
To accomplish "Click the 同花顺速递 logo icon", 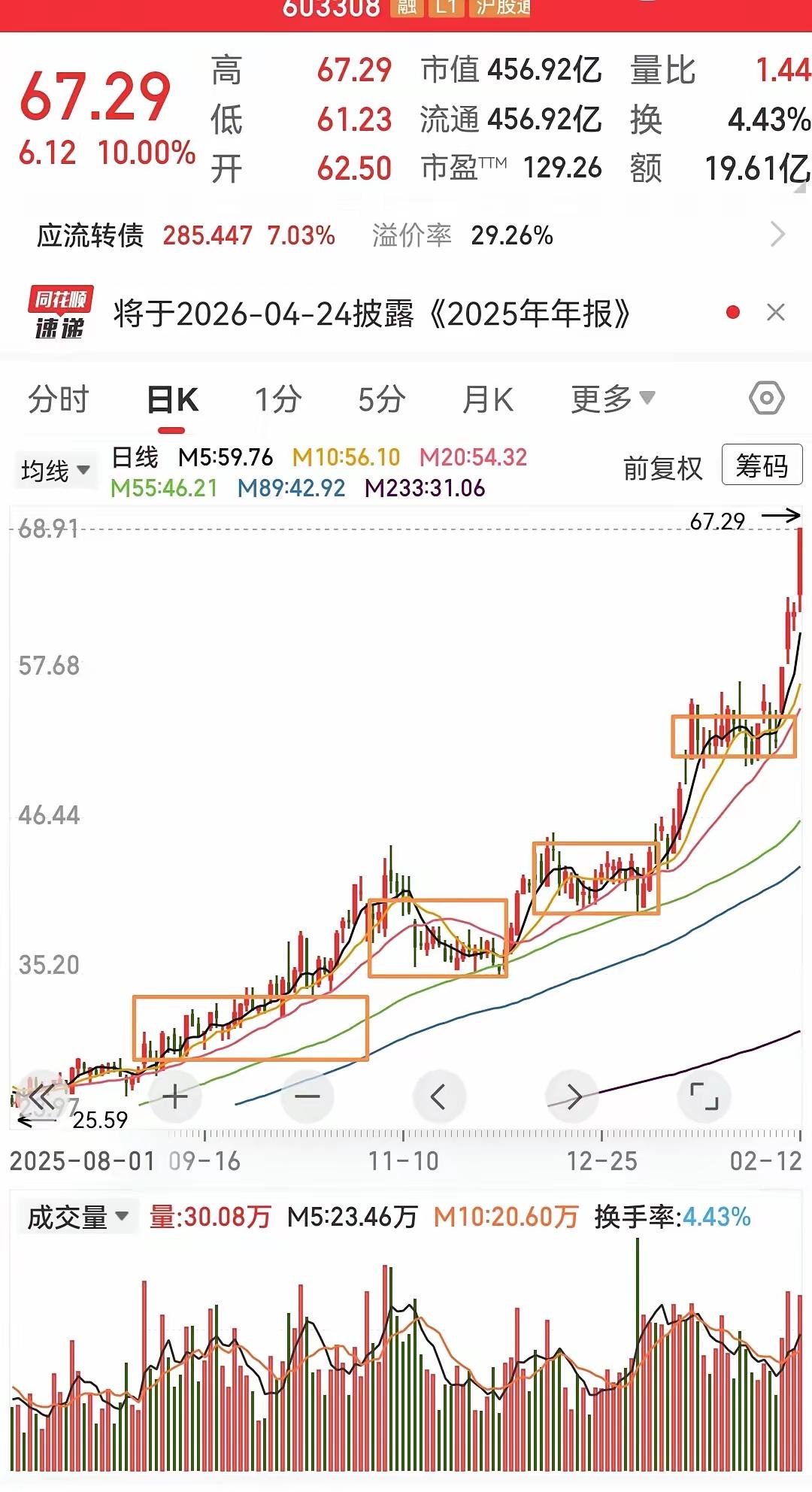I will pyautogui.click(x=61, y=312).
